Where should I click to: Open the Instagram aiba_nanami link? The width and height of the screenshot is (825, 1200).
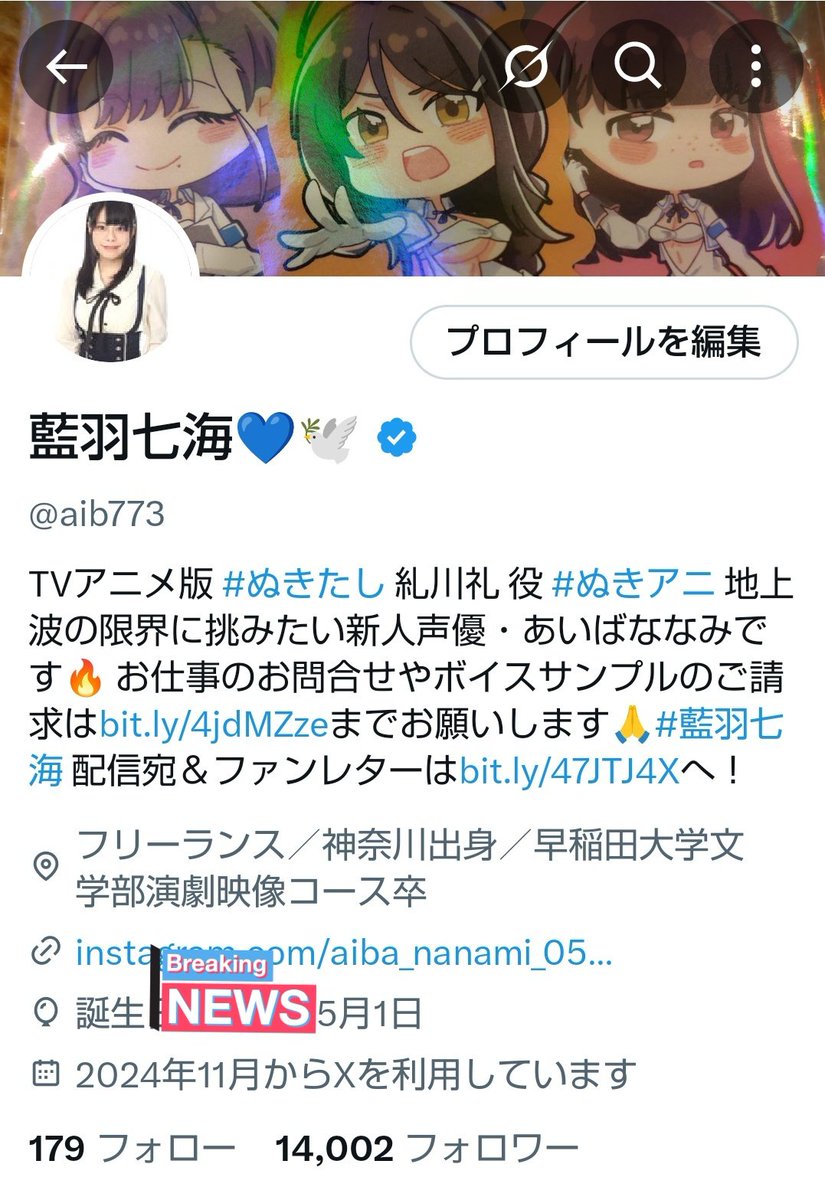344,953
